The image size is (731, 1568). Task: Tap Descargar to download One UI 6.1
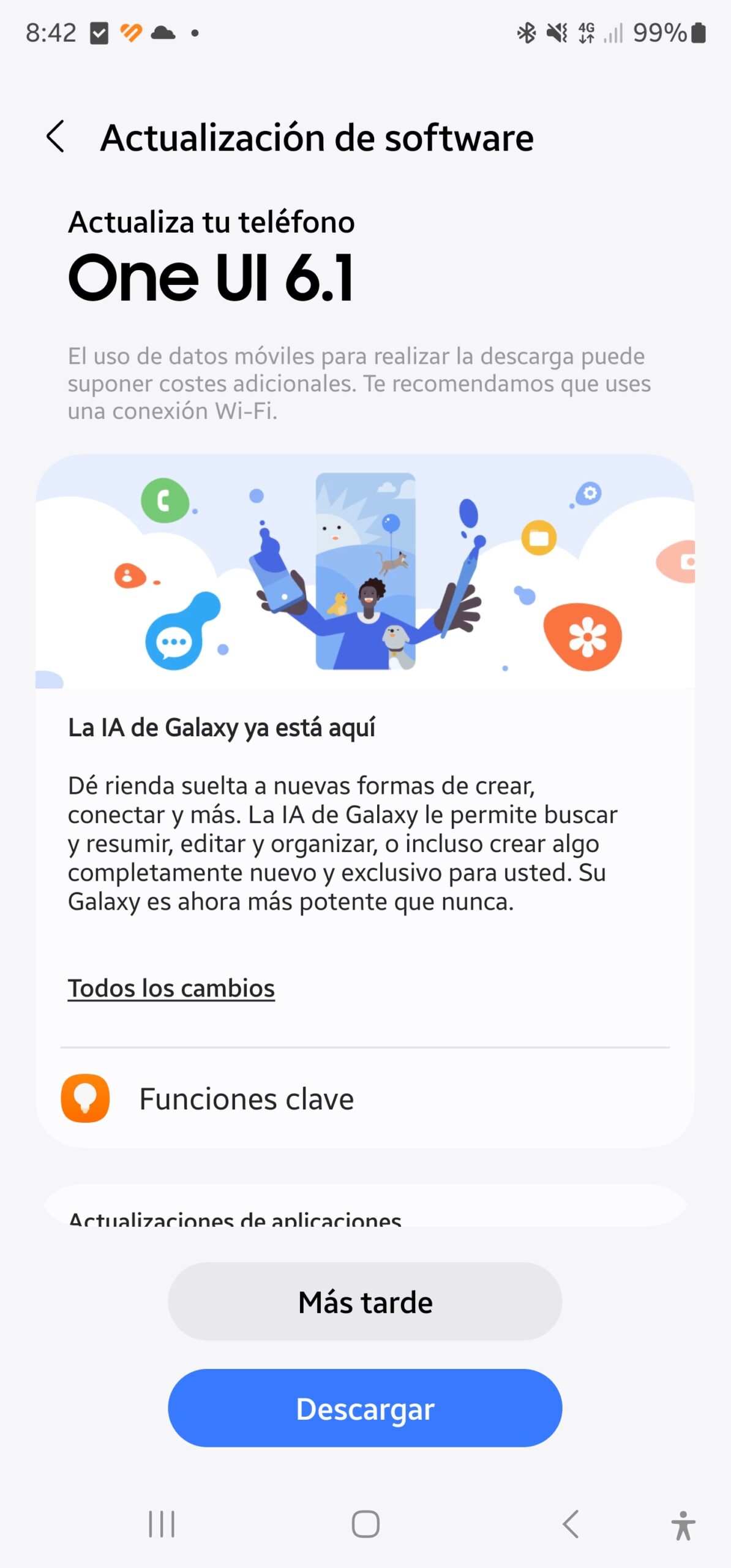[365, 1408]
